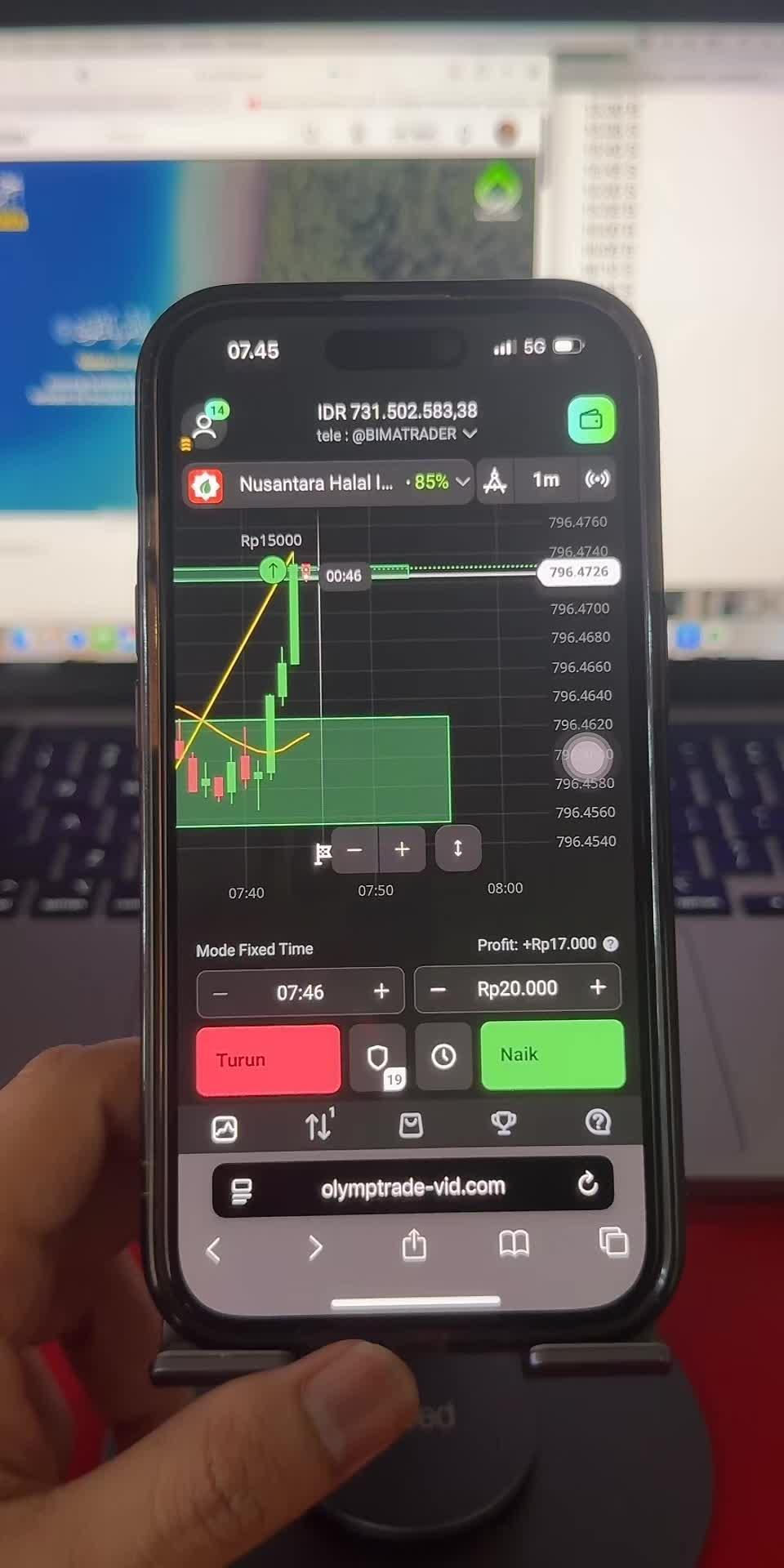Change the 1m timeframe
784x1568 pixels.
pyautogui.click(x=546, y=479)
